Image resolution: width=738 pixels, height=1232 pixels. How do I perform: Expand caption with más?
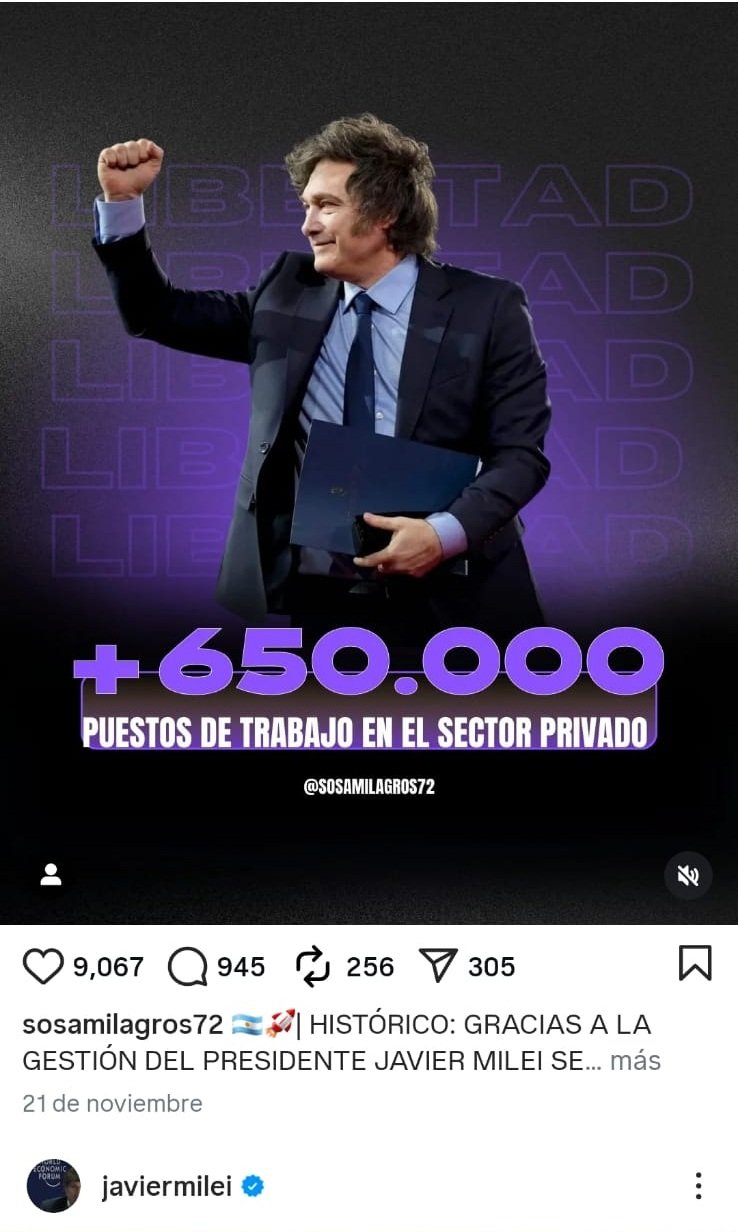click(635, 1060)
